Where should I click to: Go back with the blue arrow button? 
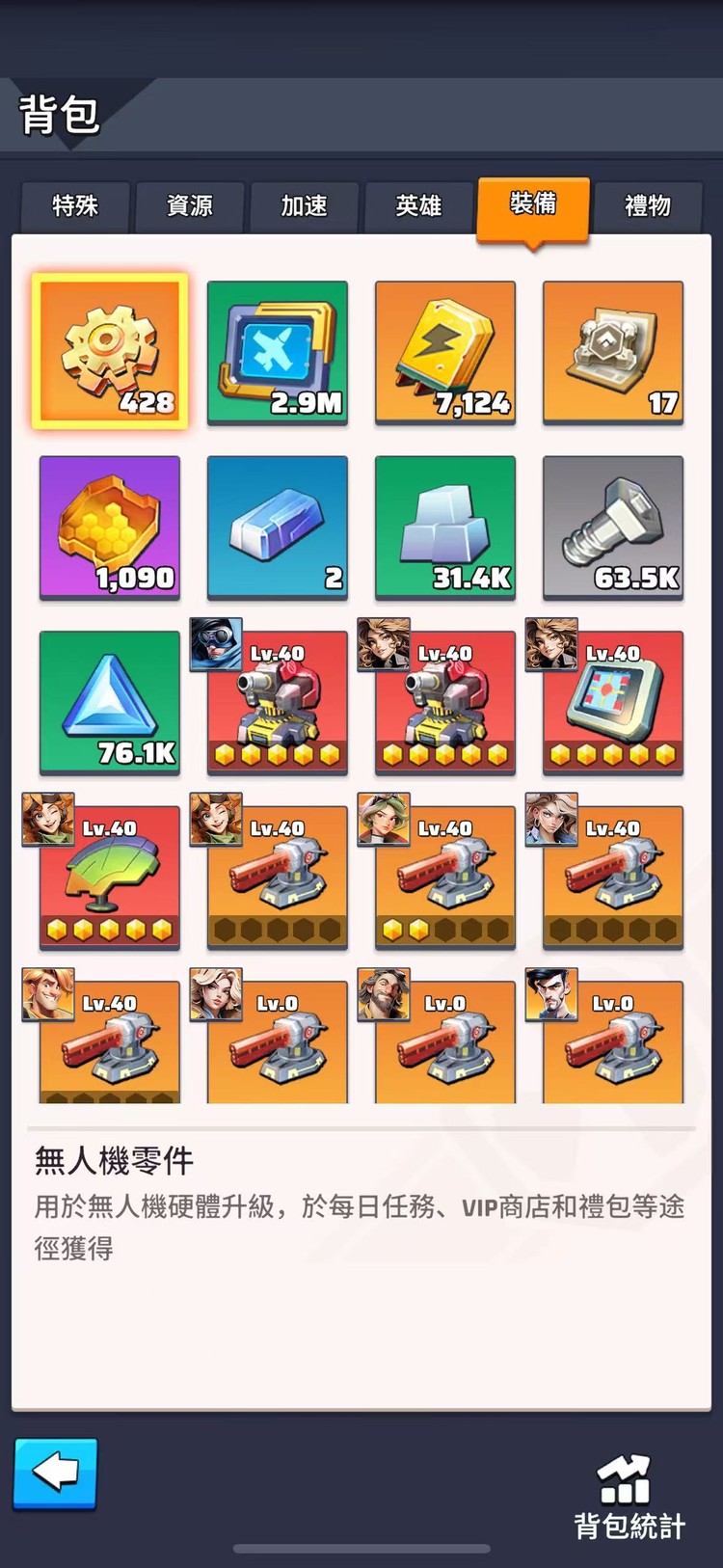click(x=55, y=1473)
